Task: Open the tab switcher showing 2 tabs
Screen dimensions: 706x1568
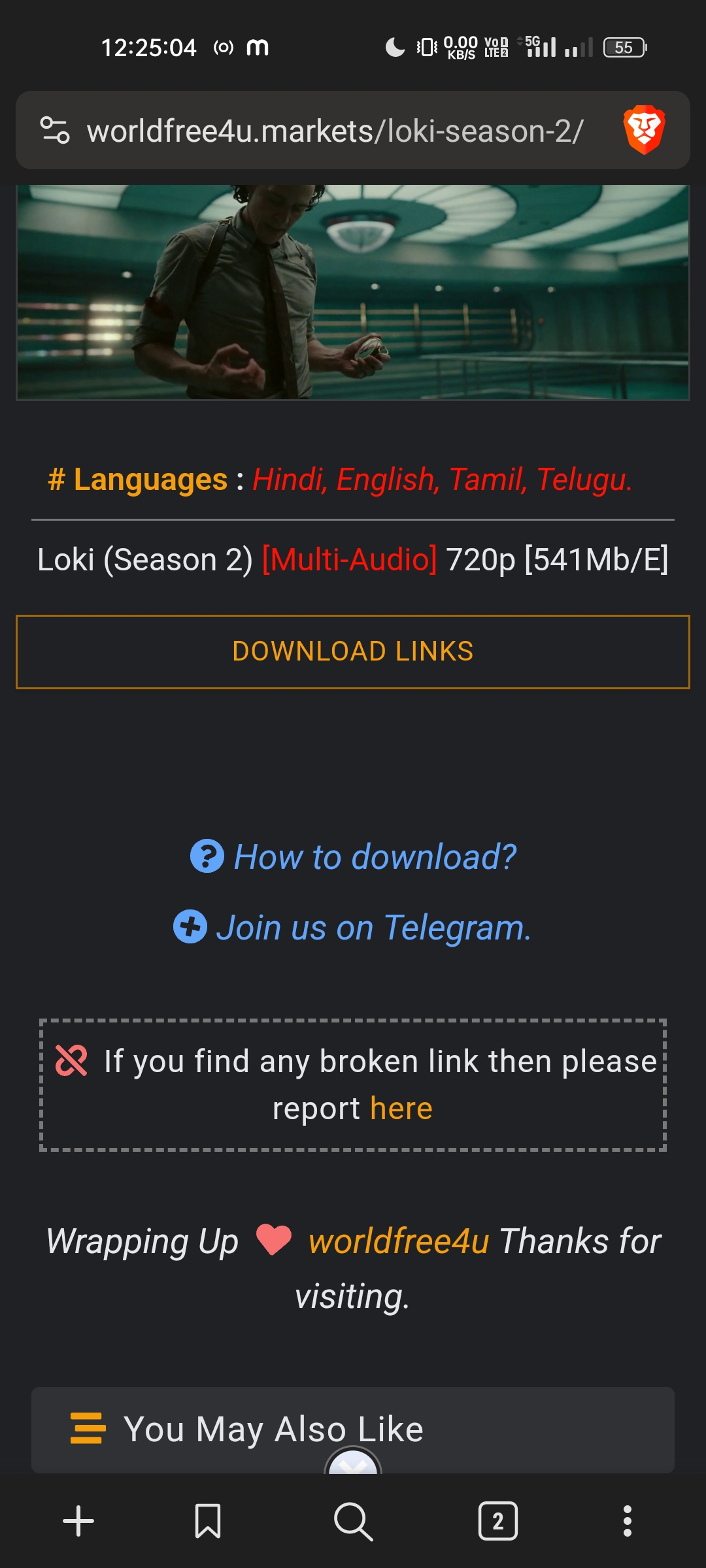Action: pyautogui.click(x=497, y=1522)
